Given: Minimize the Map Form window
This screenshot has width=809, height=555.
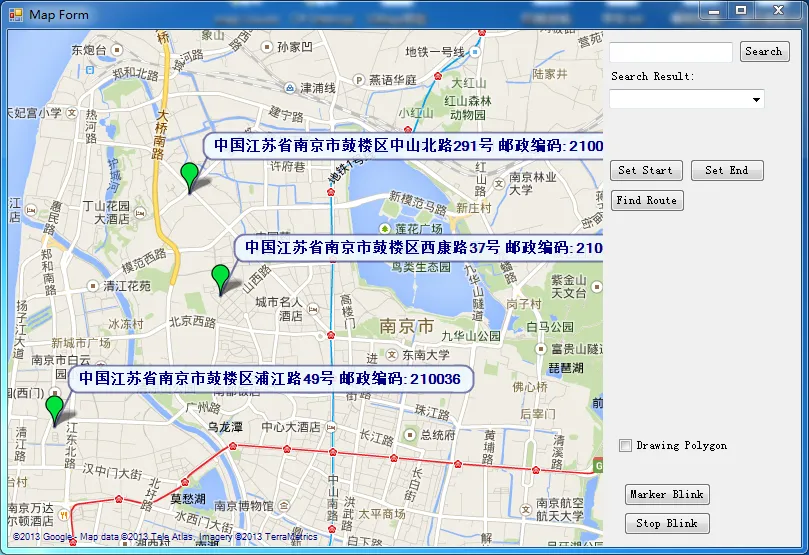Looking at the screenshot, I should point(712,10).
